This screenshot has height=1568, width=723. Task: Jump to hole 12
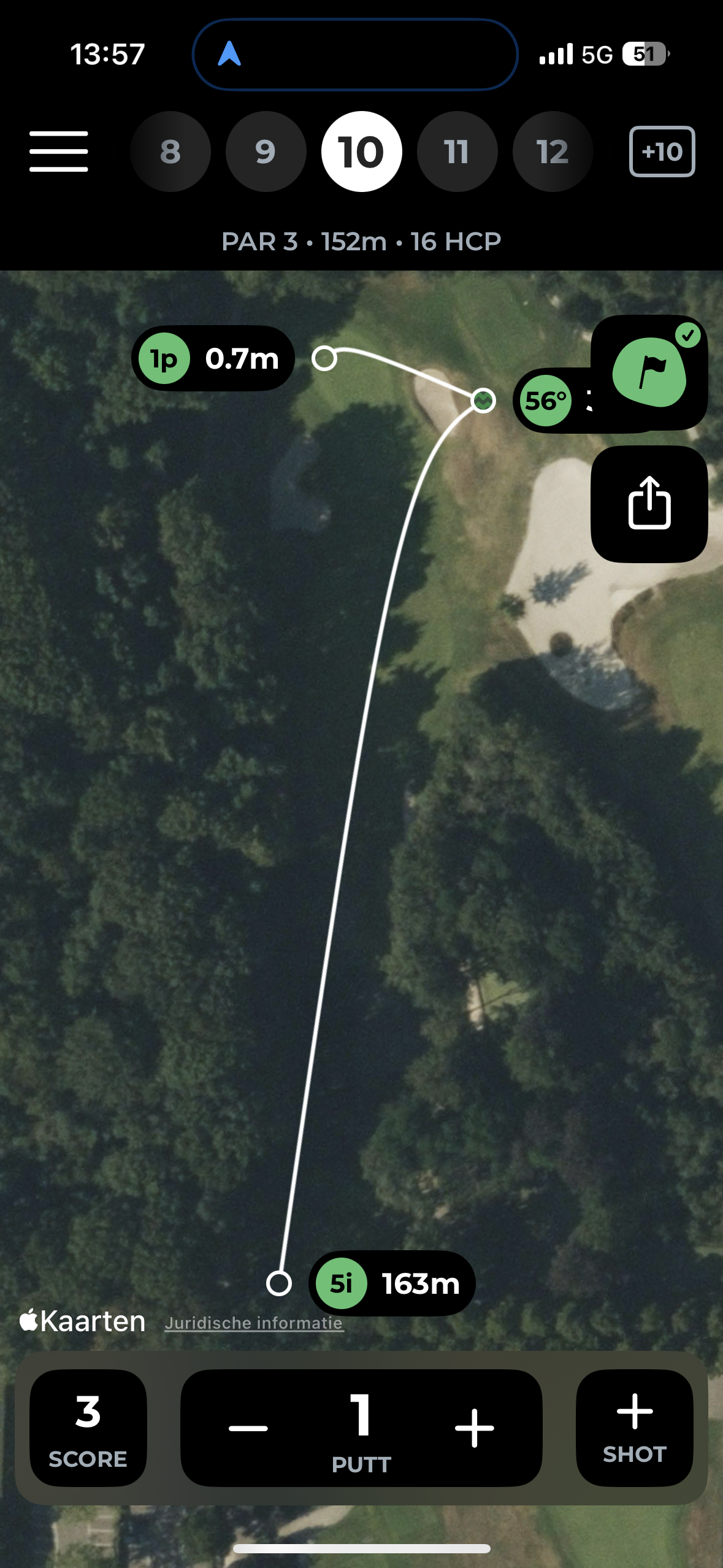(x=553, y=152)
